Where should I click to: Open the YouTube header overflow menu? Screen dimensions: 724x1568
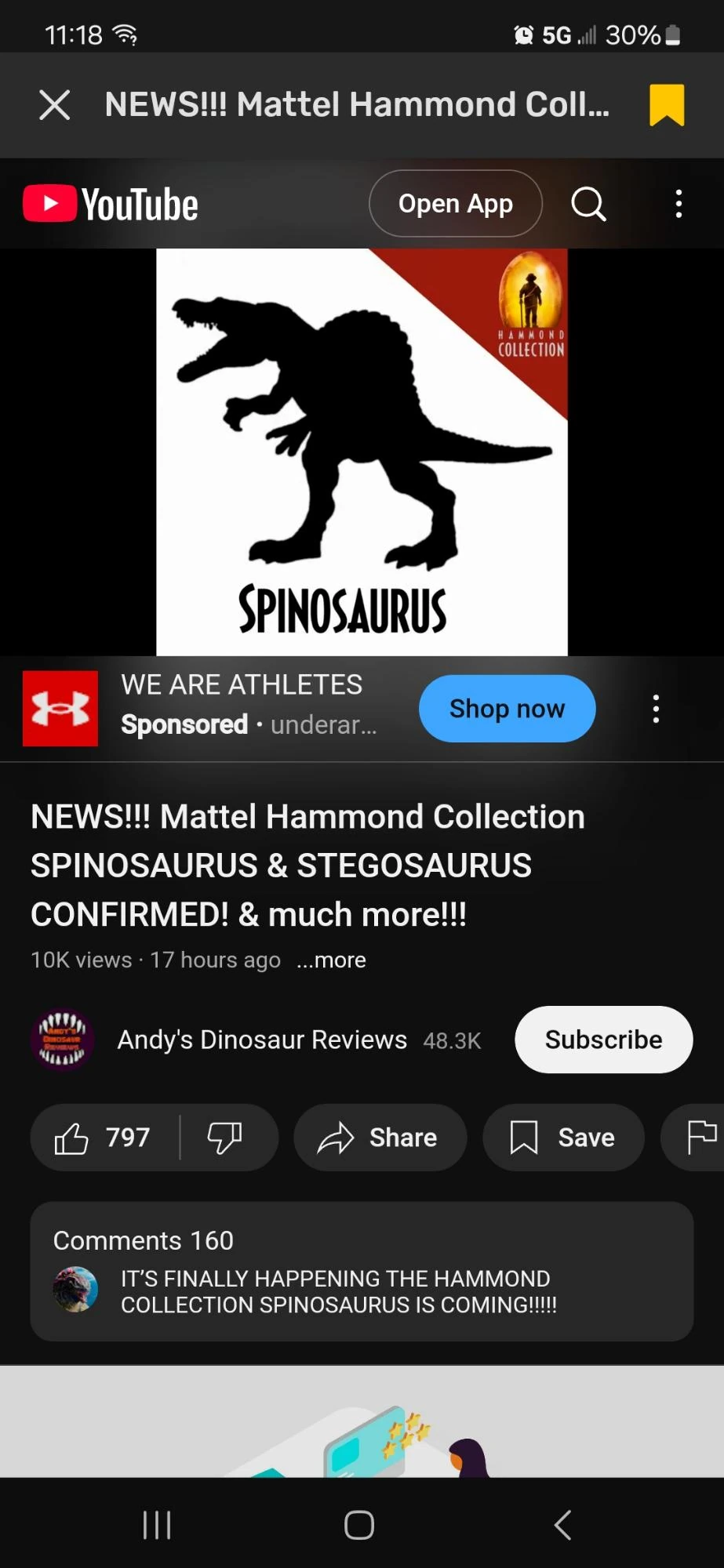[x=679, y=204]
